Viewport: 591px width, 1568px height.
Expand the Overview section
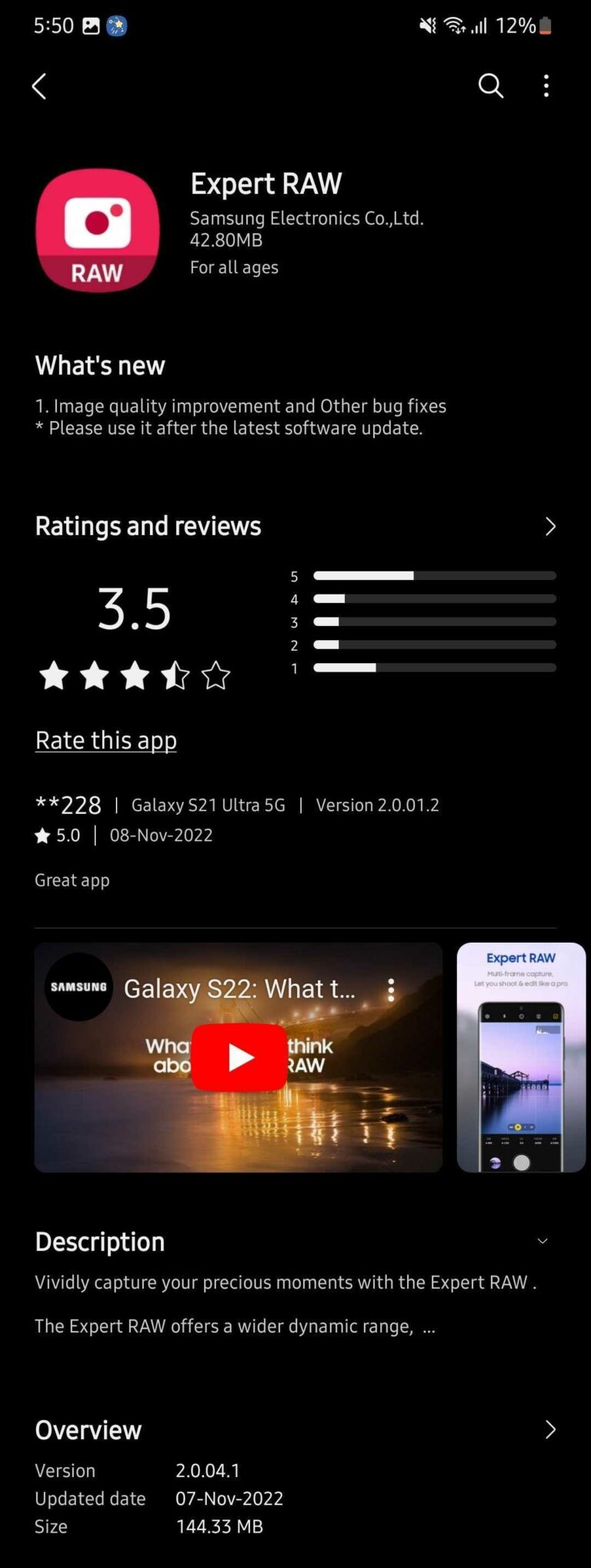click(549, 1430)
